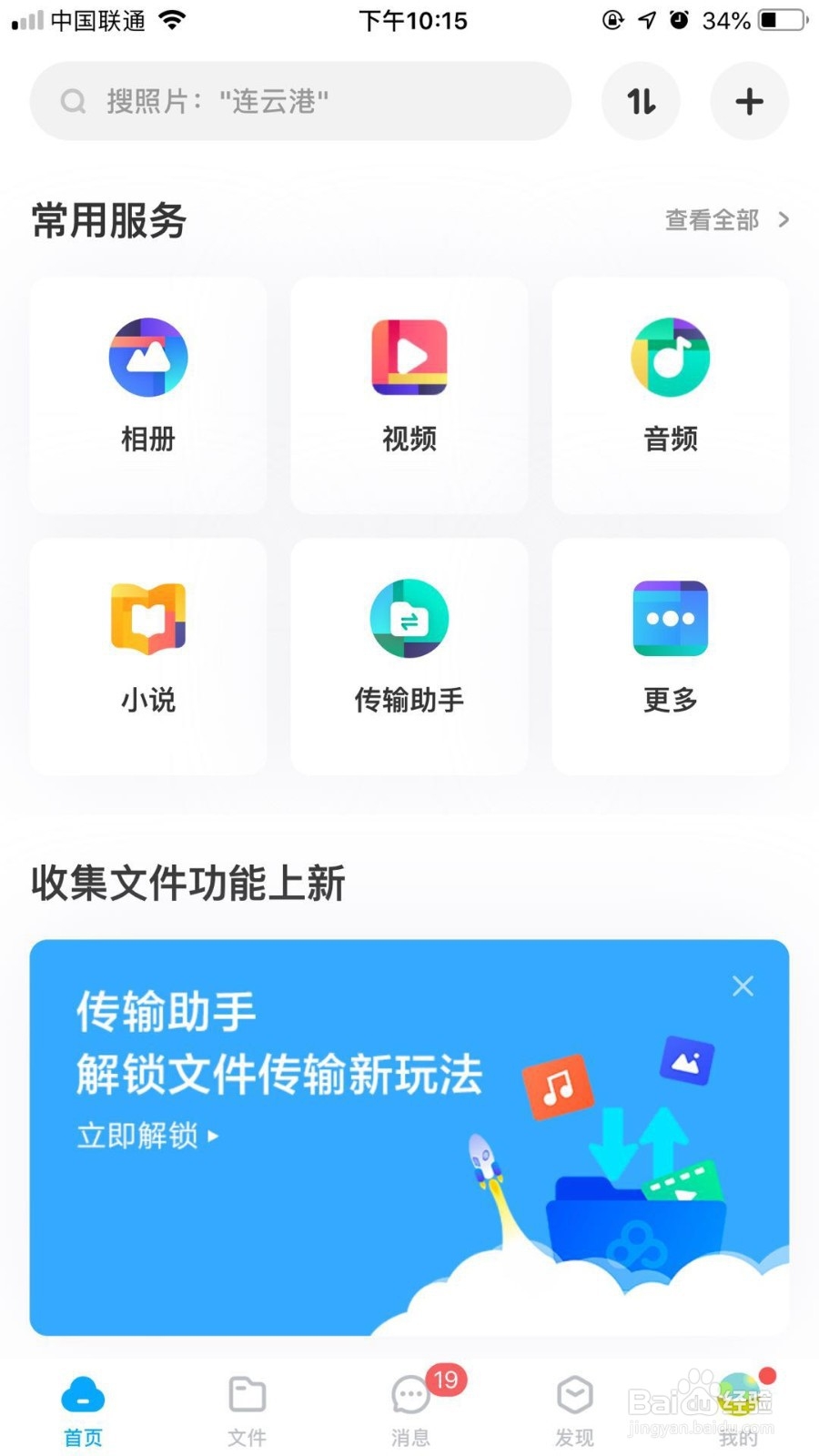Tap the sort order icon beside search
The image size is (819, 1456).
click(641, 101)
